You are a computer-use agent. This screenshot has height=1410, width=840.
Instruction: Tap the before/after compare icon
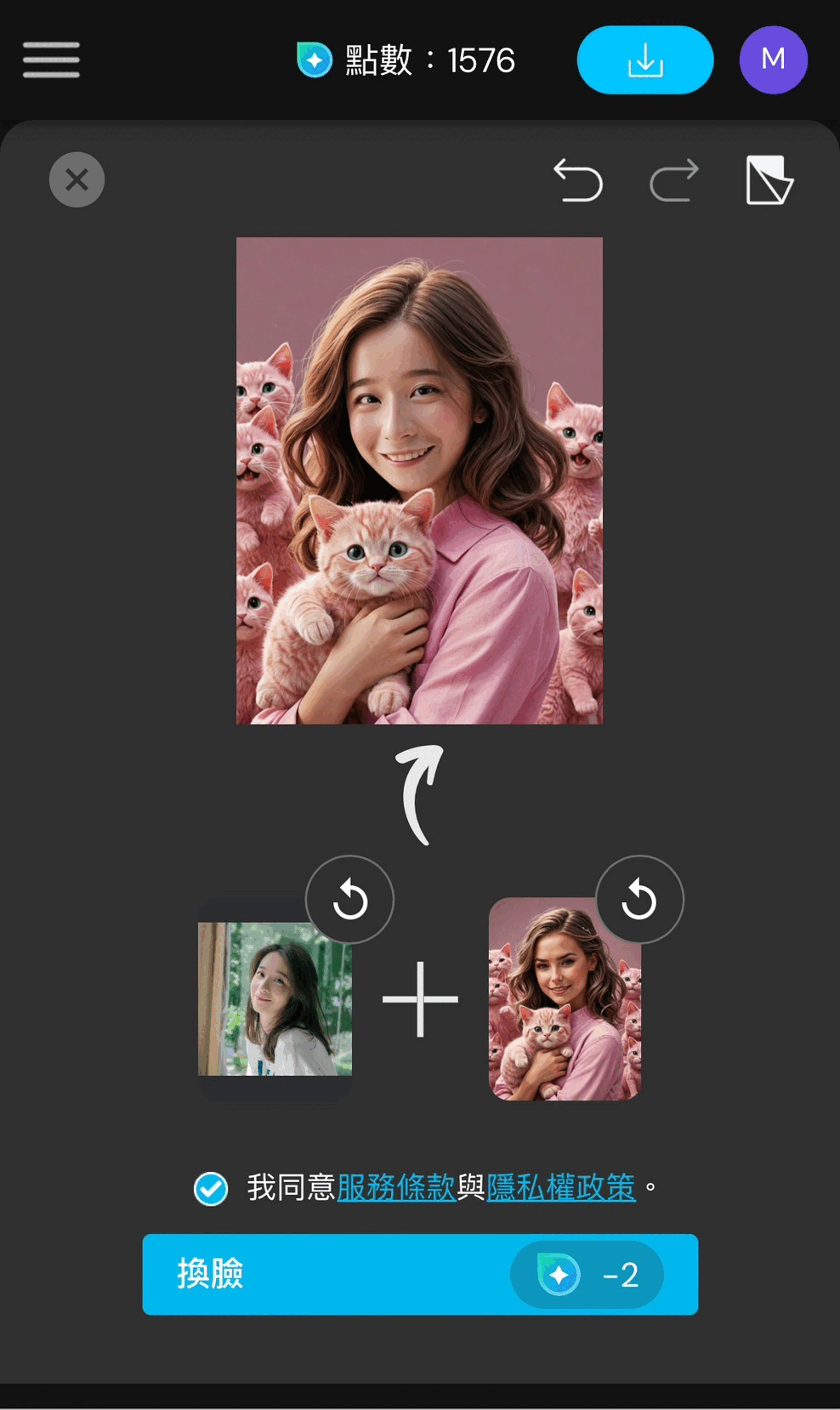point(769,180)
